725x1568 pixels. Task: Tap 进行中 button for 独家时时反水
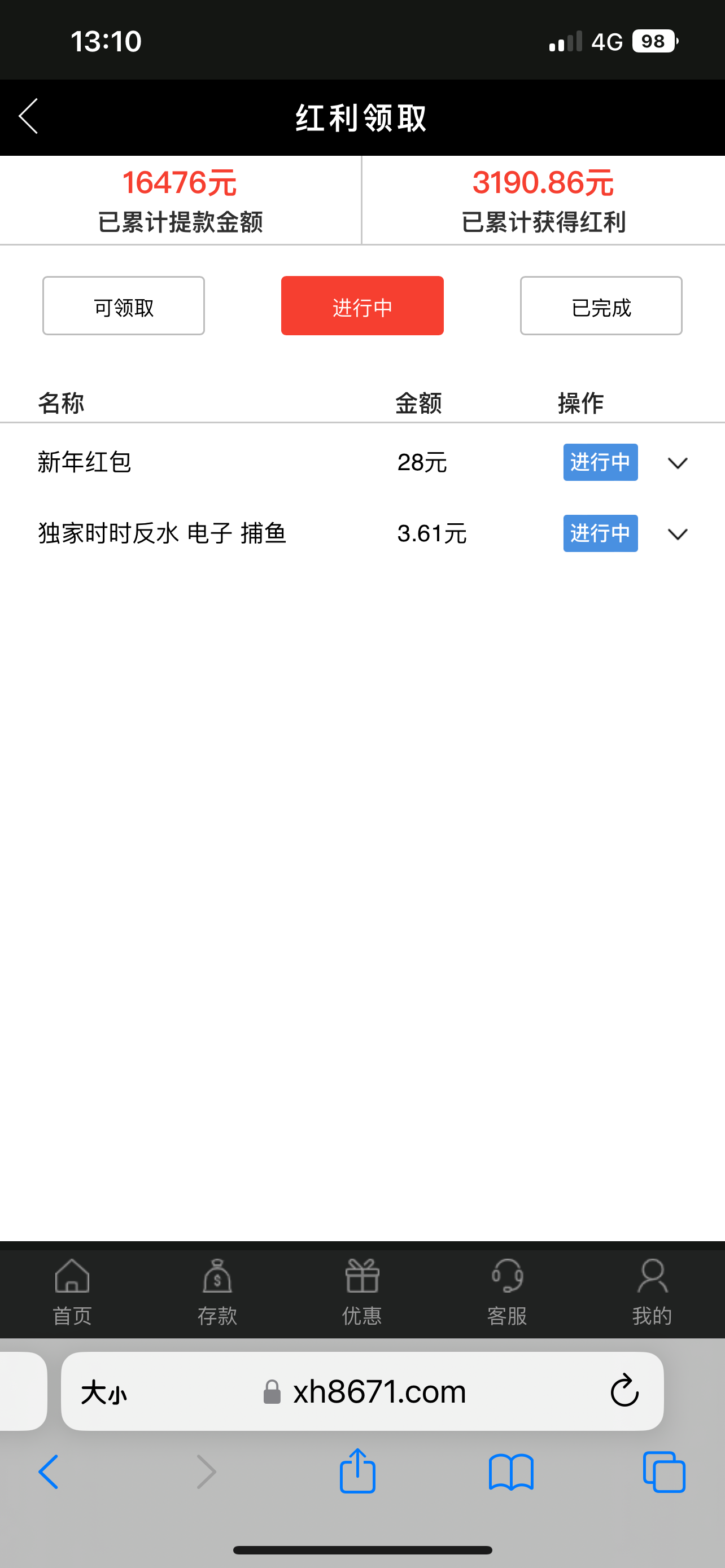click(x=600, y=533)
